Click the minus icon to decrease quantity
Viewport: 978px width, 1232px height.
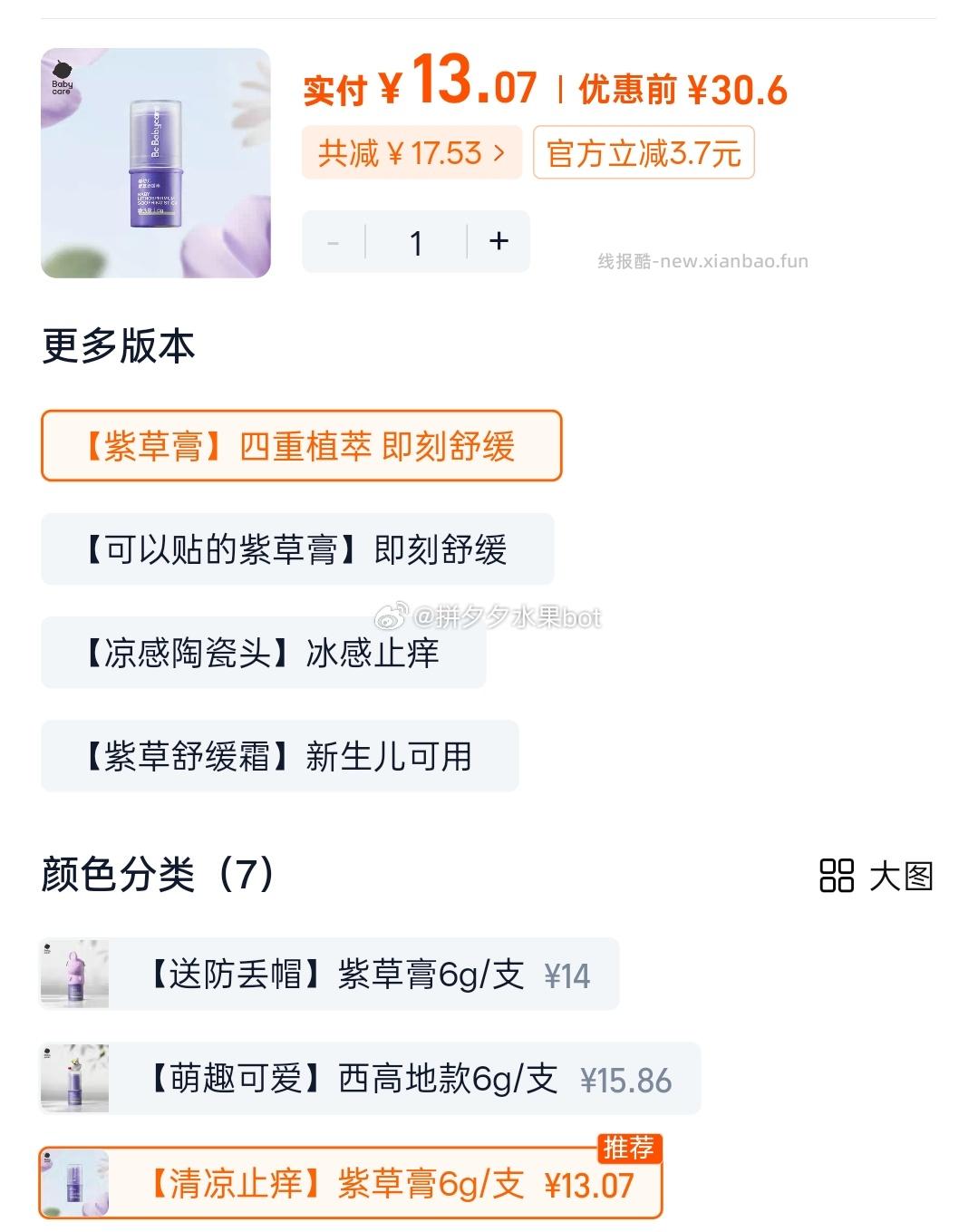(x=333, y=241)
